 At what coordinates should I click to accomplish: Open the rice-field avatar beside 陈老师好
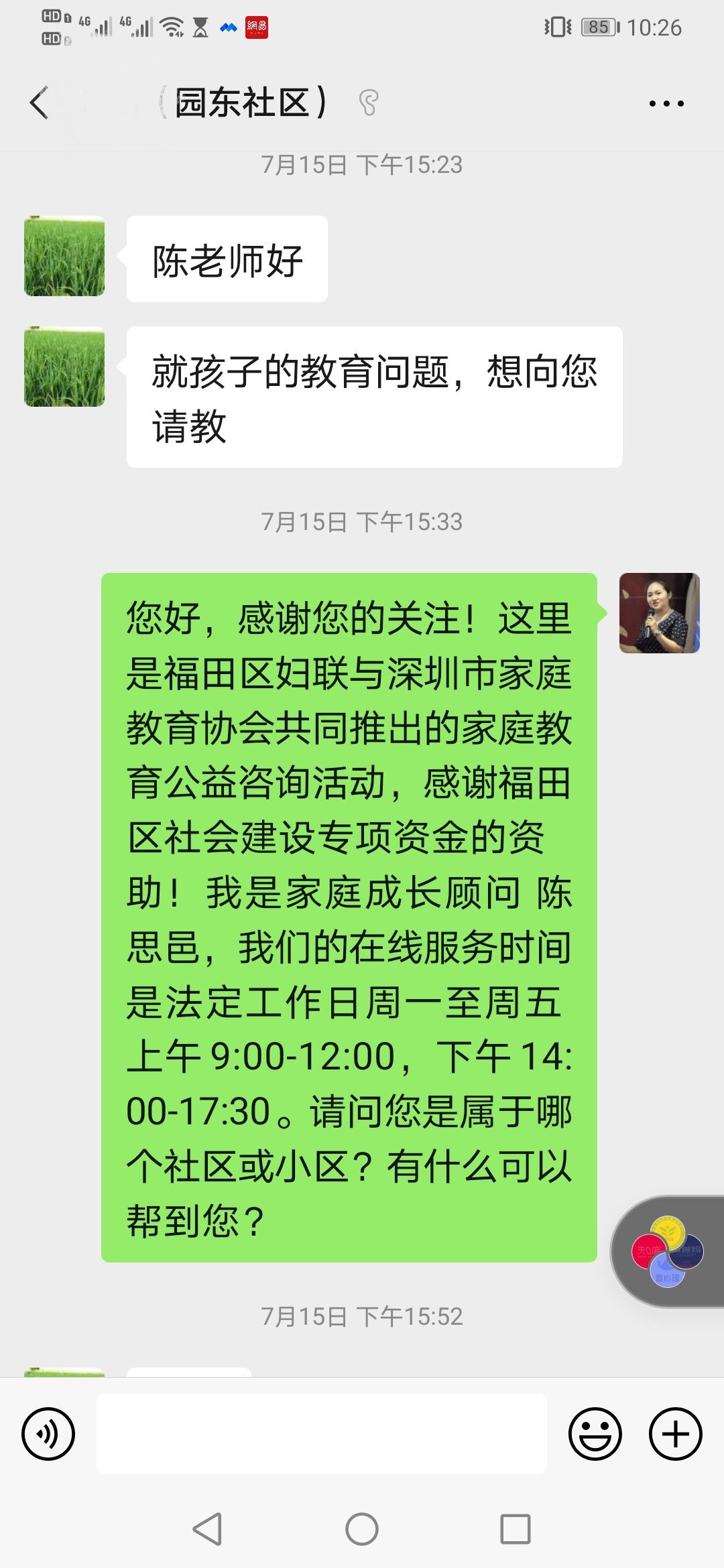[x=64, y=256]
